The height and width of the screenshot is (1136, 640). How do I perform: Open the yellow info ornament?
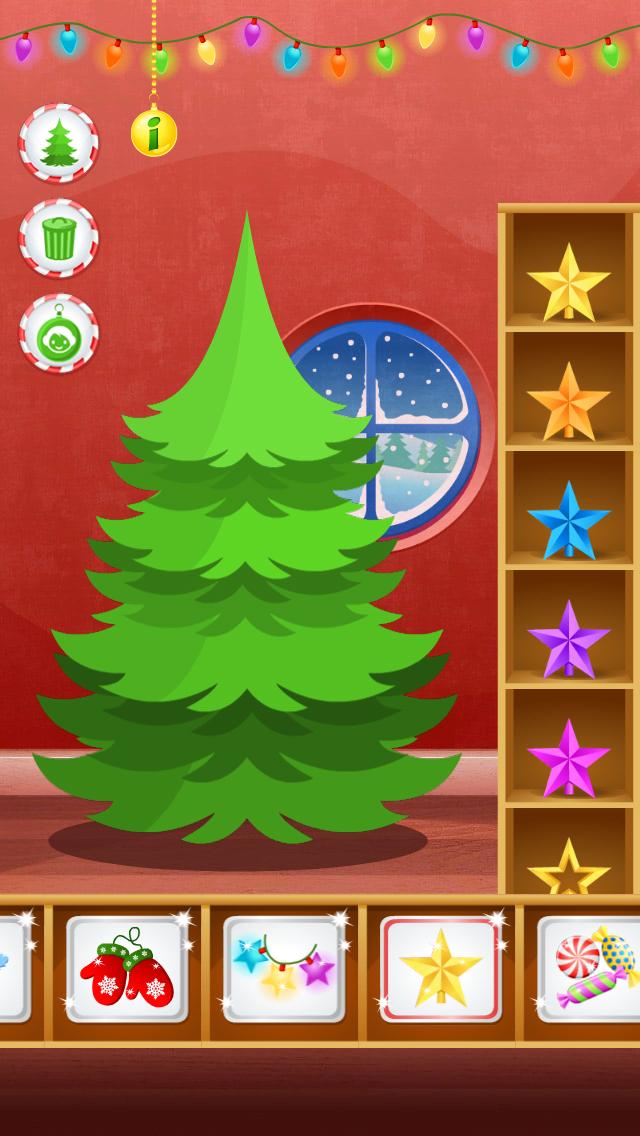(154, 133)
